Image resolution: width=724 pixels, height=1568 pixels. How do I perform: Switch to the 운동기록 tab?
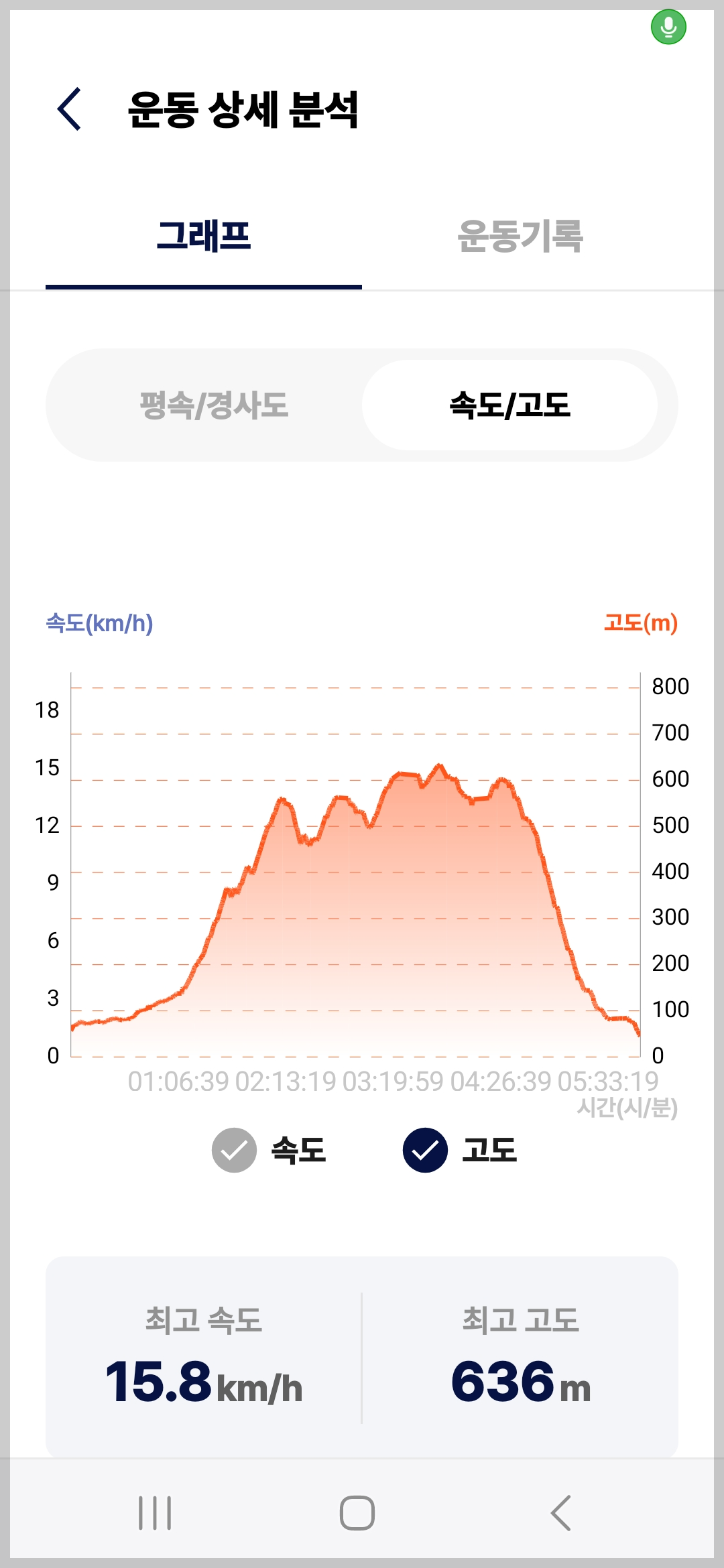tap(520, 237)
